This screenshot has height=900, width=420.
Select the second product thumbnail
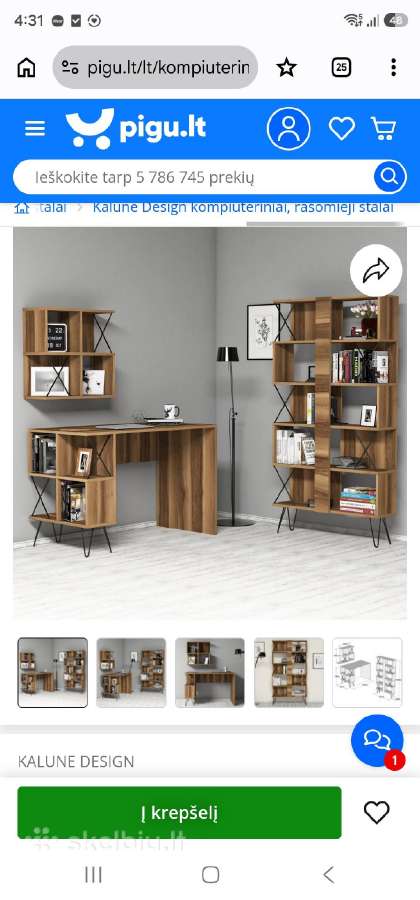[x=131, y=672]
